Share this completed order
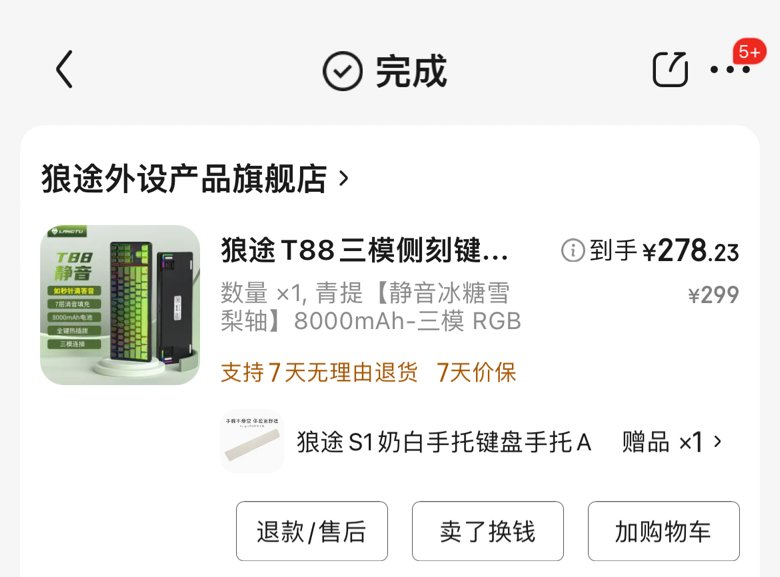This screenshot has height=577, width=780. click(x=670, y=70)
